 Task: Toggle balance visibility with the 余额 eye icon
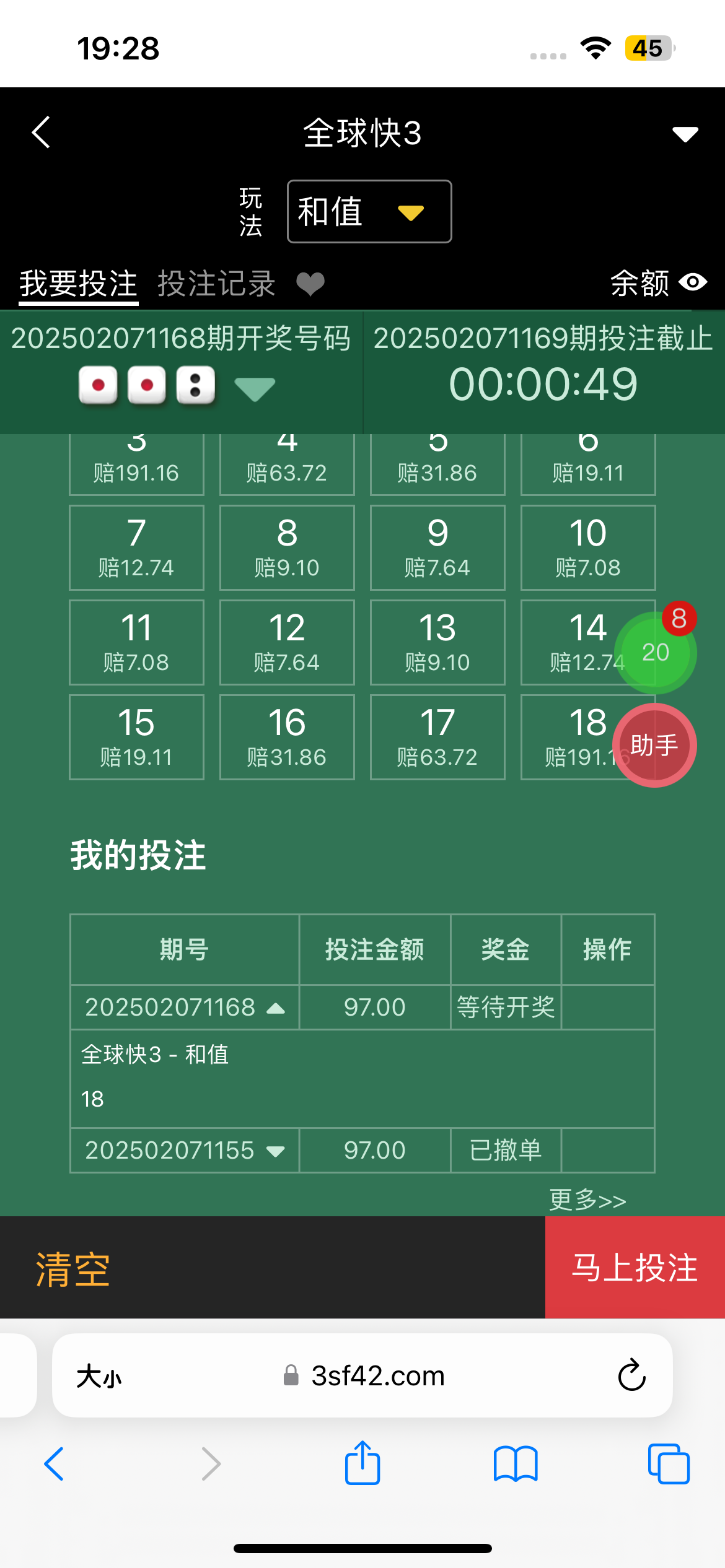693,282
